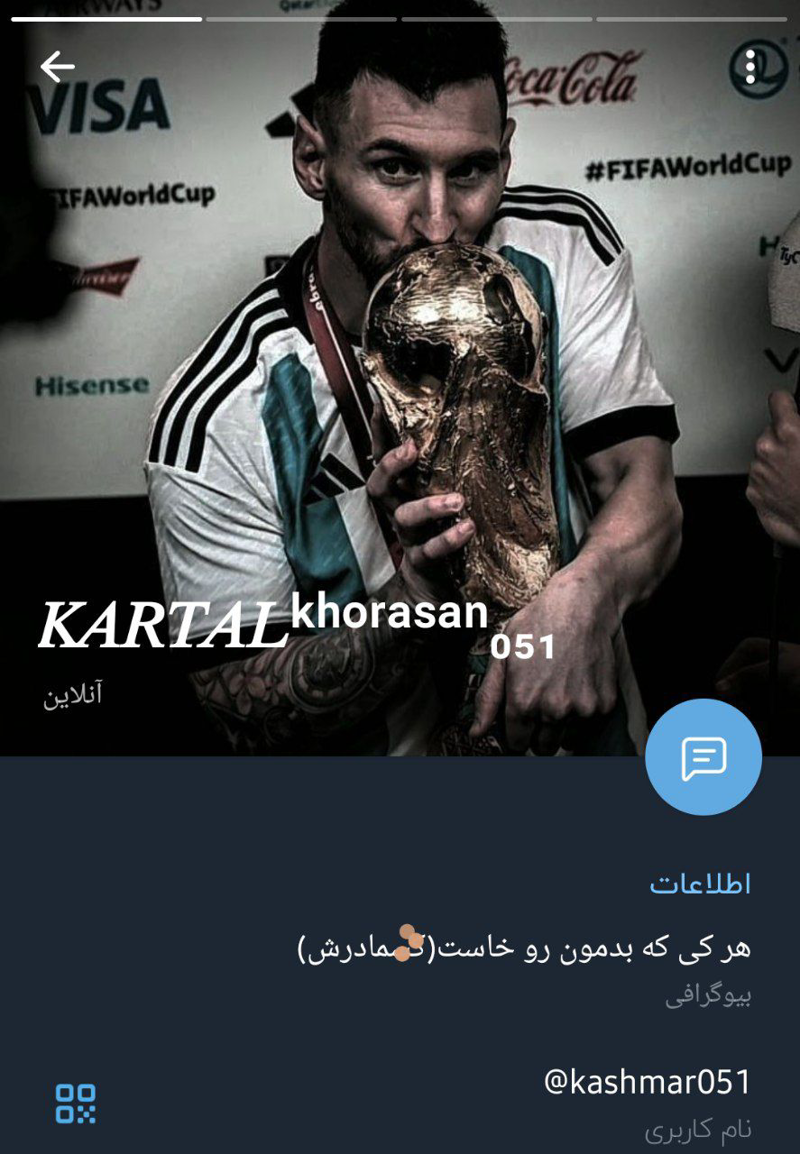
Task: Show the QR code for this profile
Action: point(75,1103)
